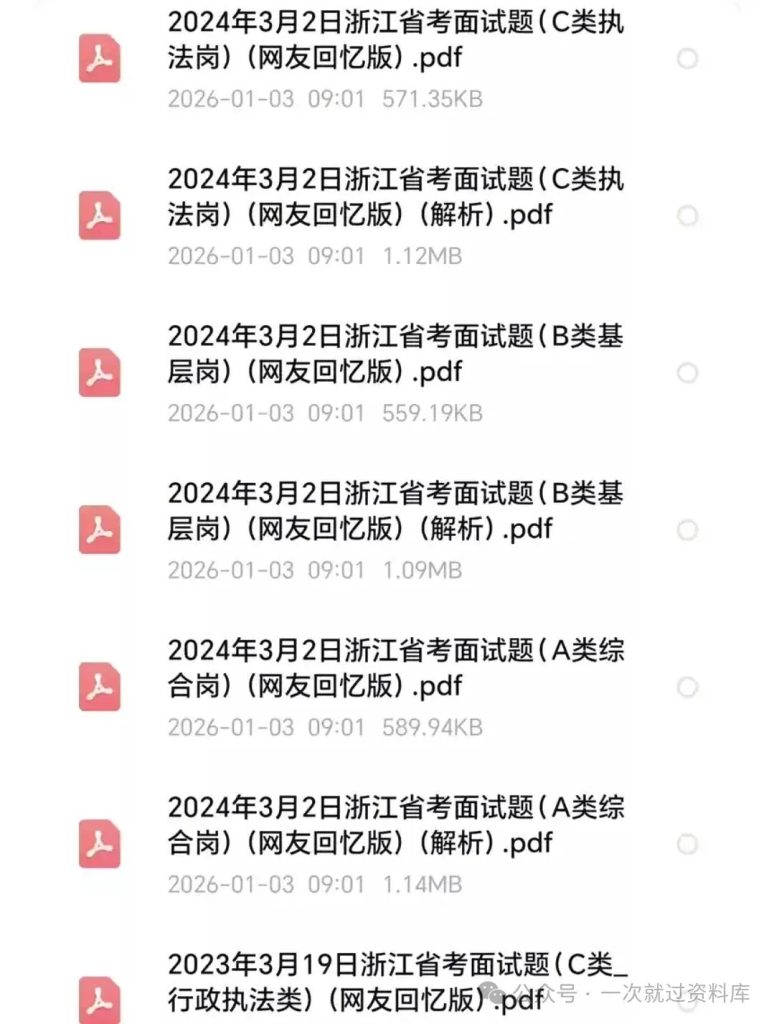Select the circle for A类综合岗 589.94KB file

(x=687, y=687)
